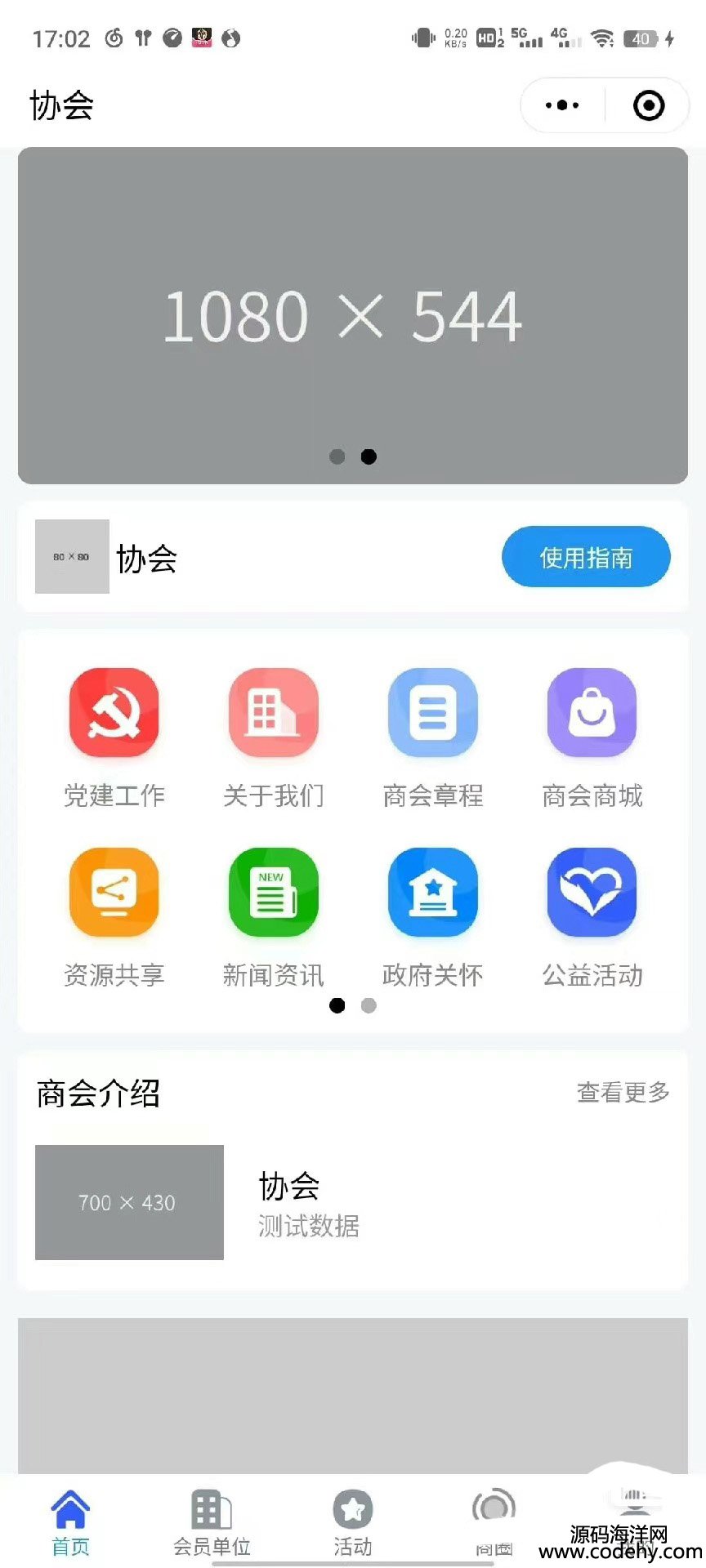
Task: Tap the 使用指南 button
Action: [586, 557]
